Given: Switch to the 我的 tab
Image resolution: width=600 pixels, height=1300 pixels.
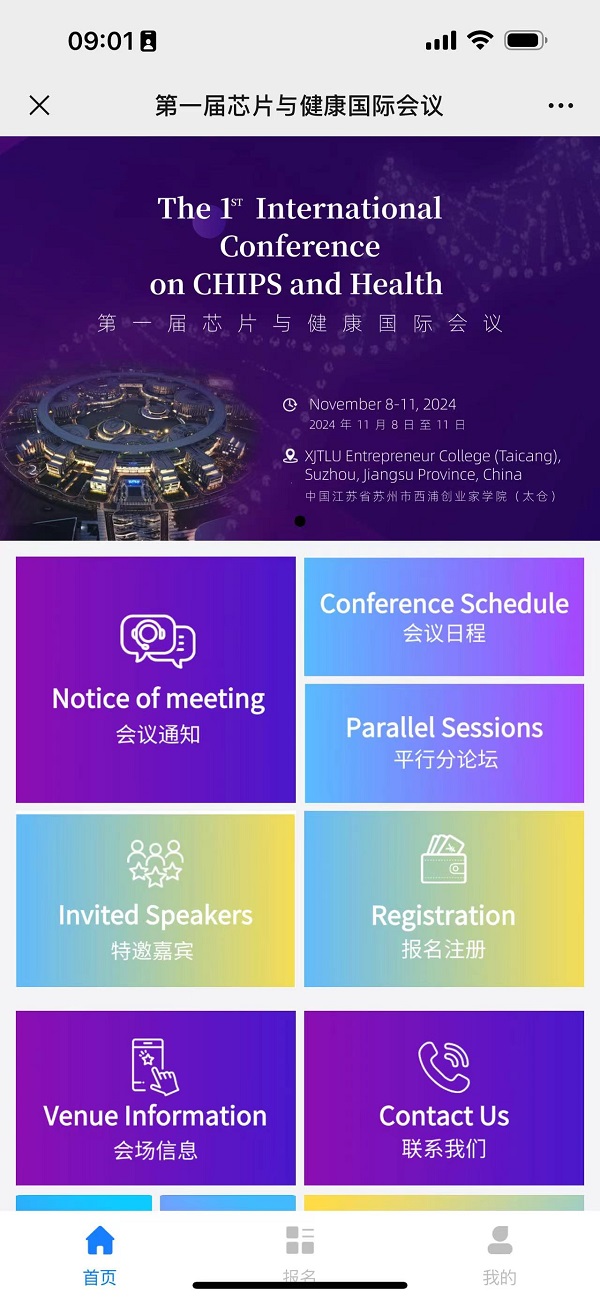Looking at the screenshot, I should [x=499, y=1254].
